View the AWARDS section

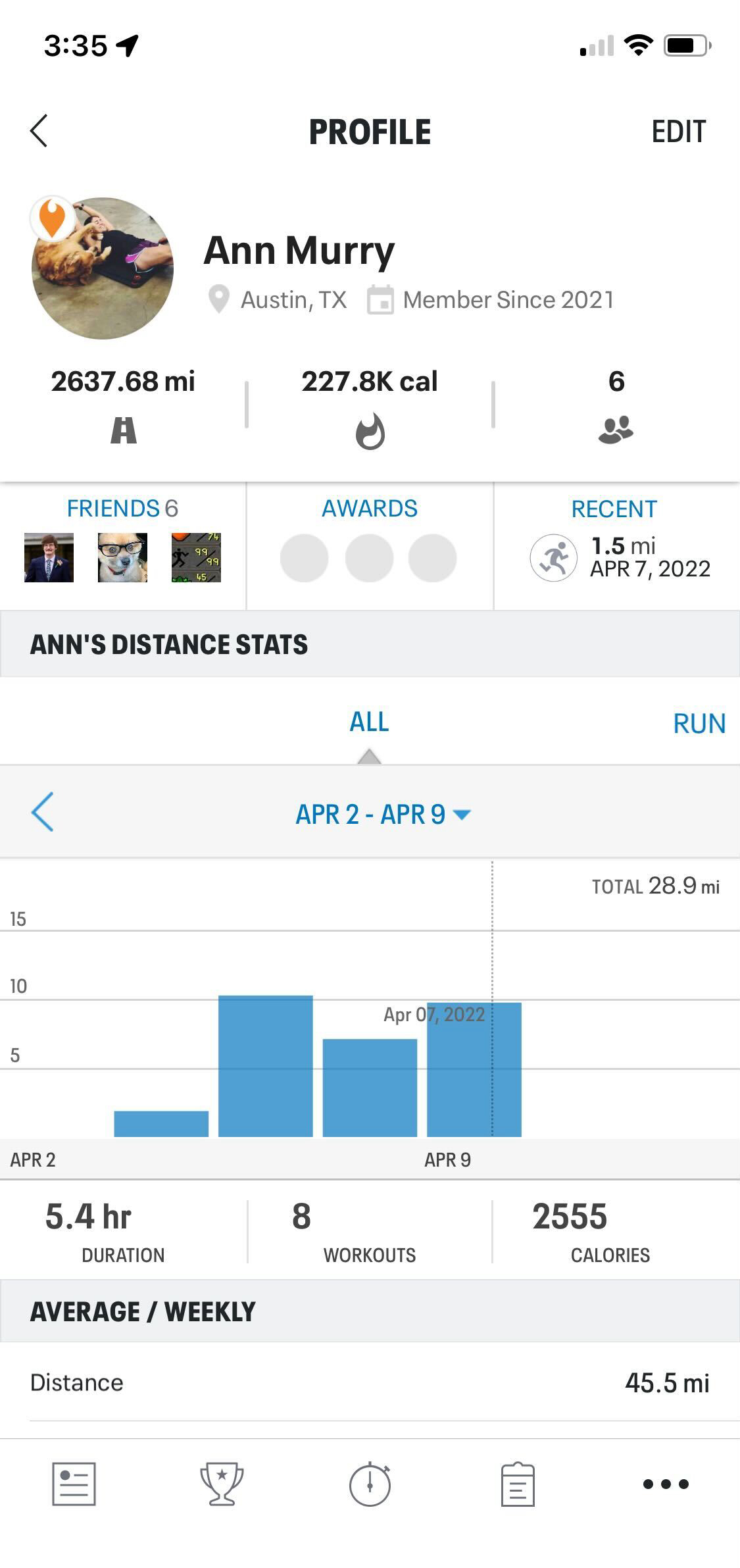(x=369, y=509)
